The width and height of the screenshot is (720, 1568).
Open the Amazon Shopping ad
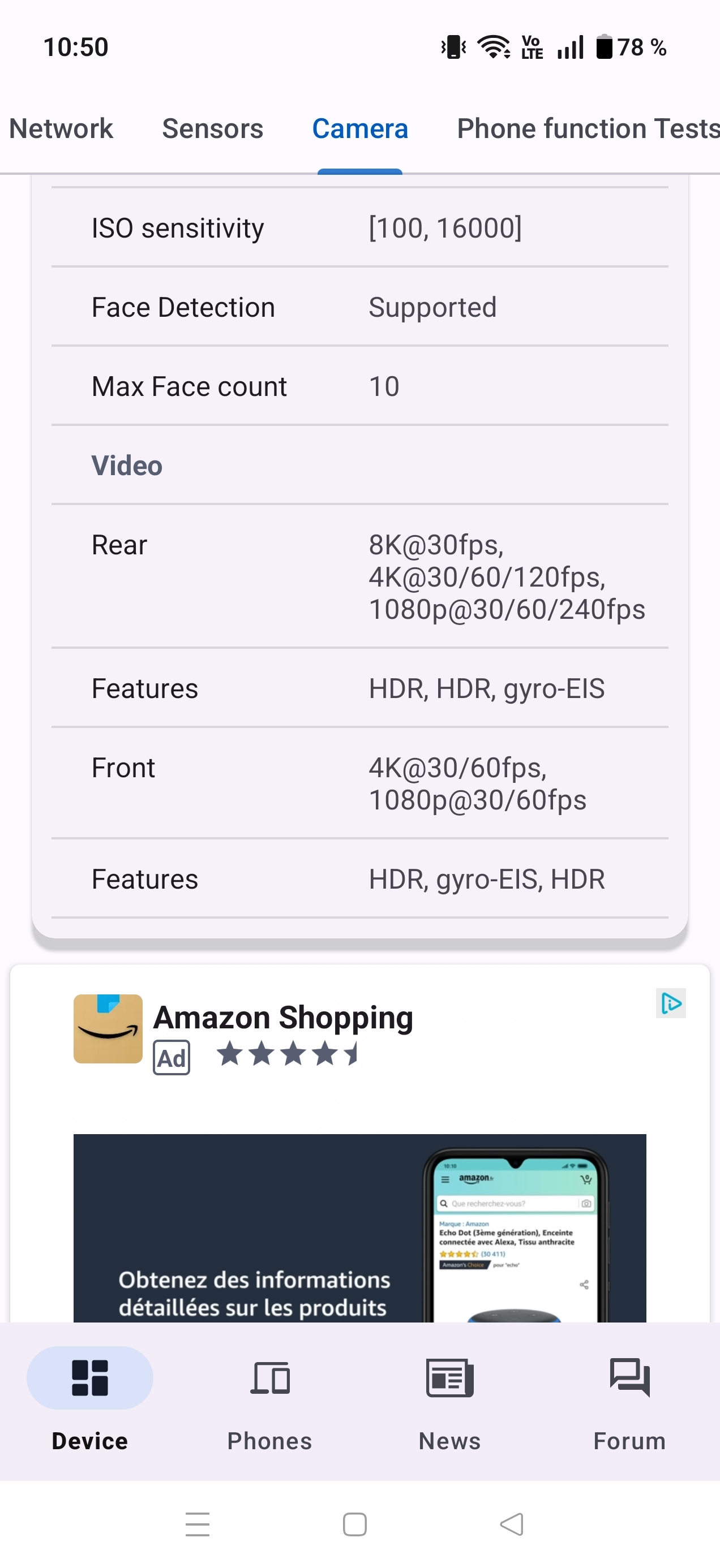tap(282, 1018)
